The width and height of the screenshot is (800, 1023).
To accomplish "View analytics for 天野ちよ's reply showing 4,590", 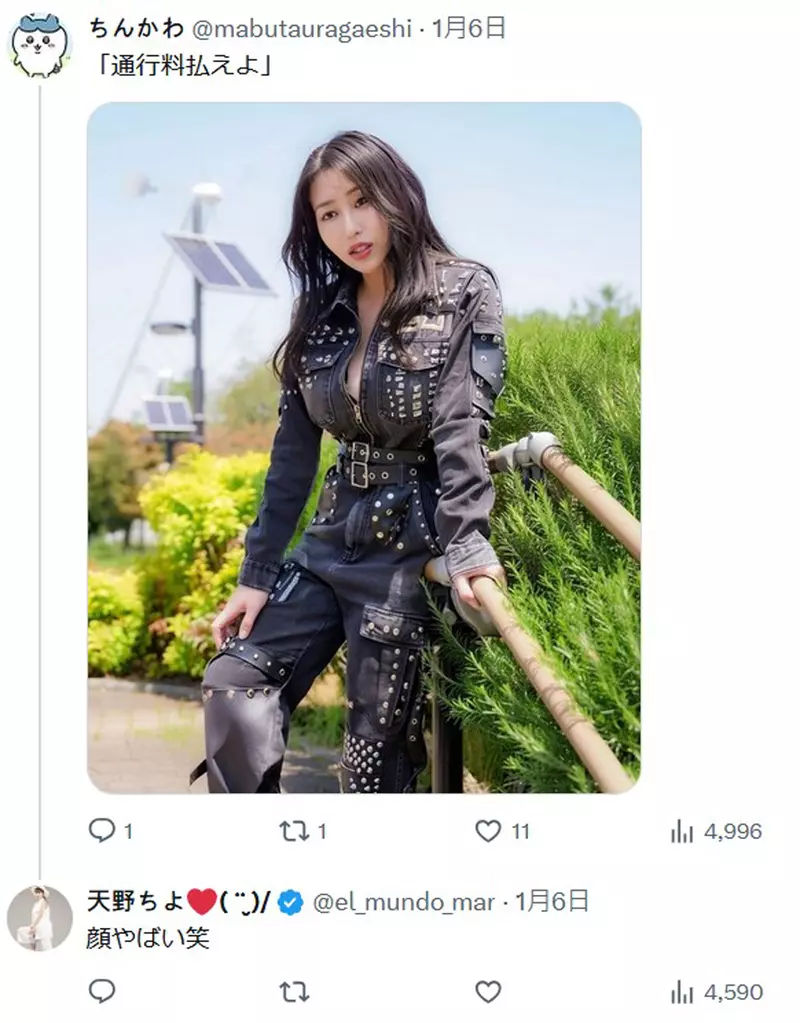I will (x=682, y=992).
